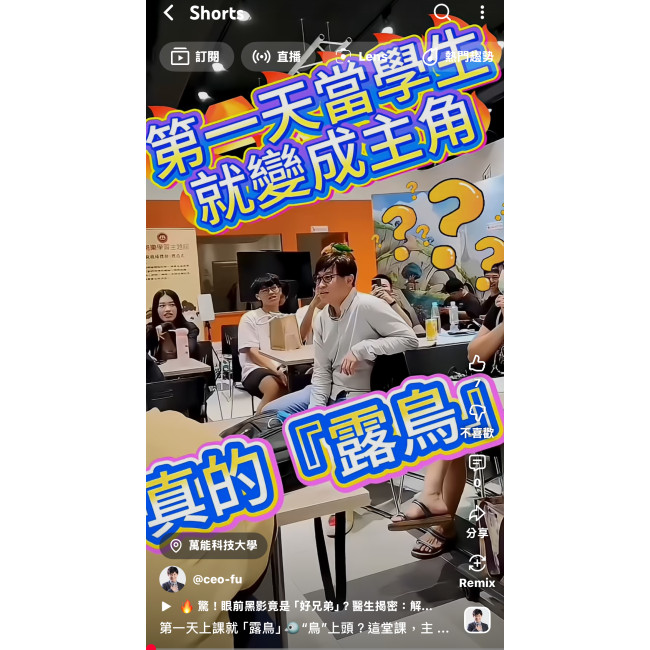The height and width of the screenshot is (650, 650).
Task: Open the three-dot overflow menu
Action: pyautogui.click(x=482, y=13)
